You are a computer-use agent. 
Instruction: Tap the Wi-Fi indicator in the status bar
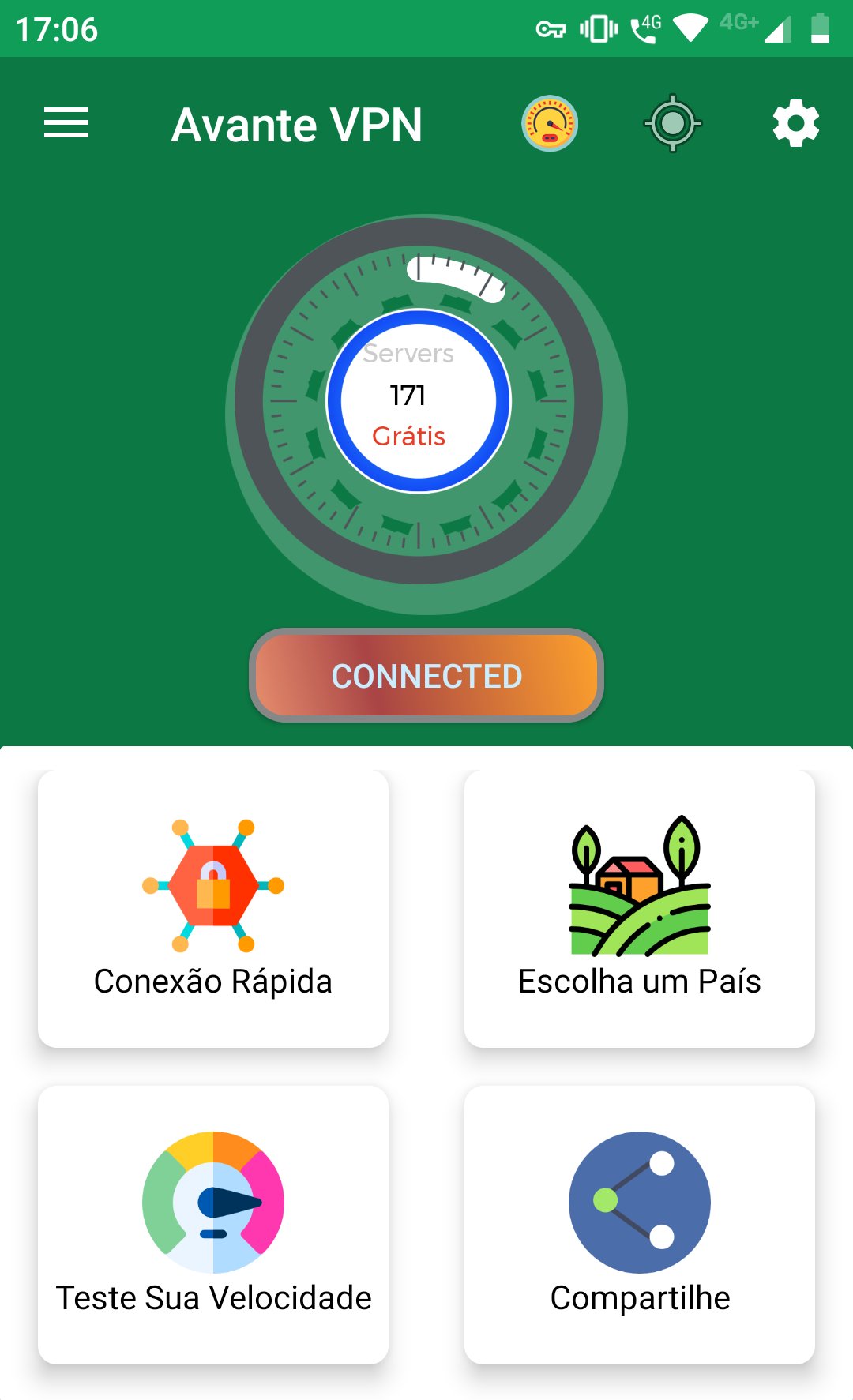point(691,26)
